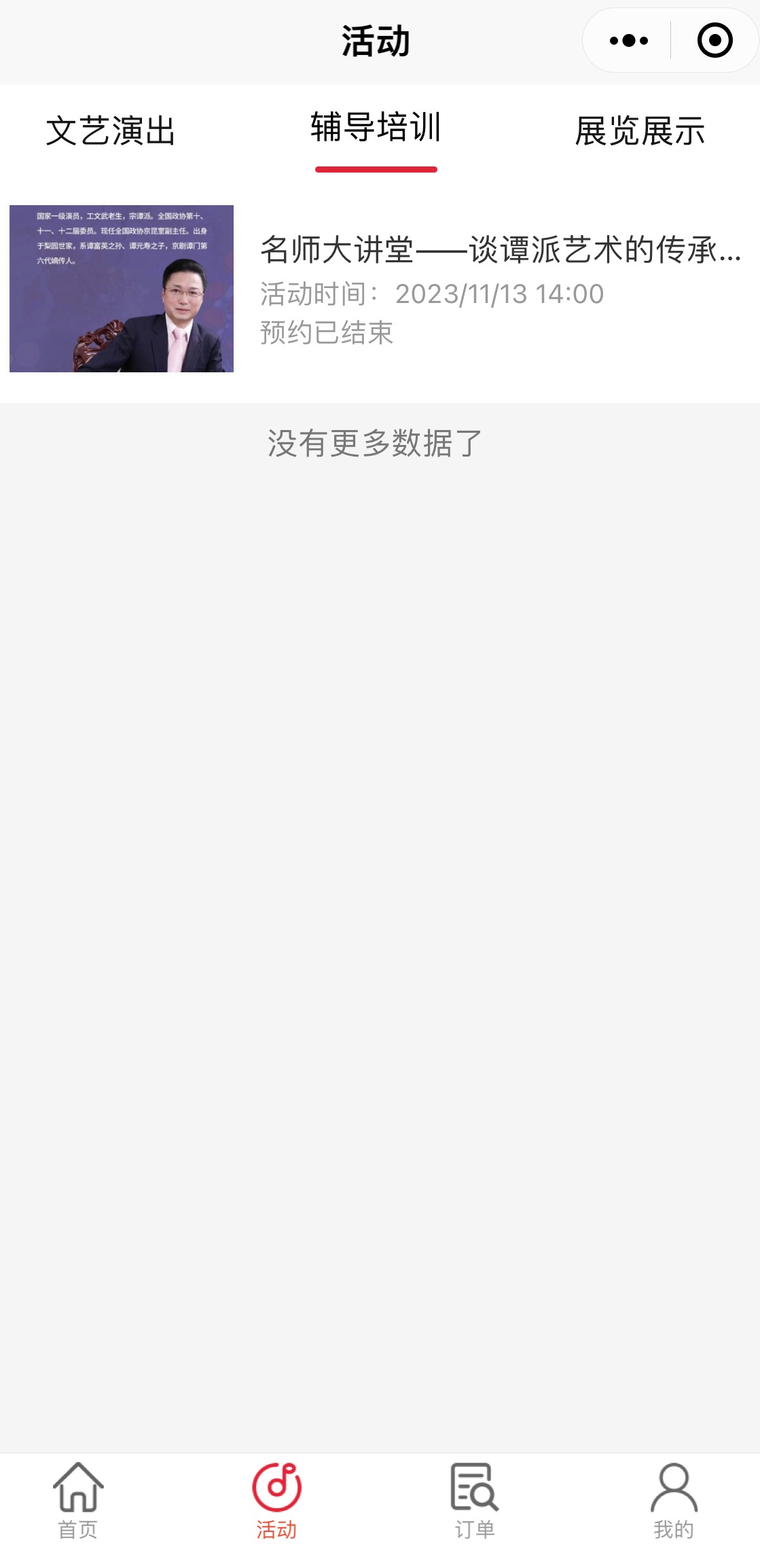Switch to the 展览展示 tab
The height and width of the screenshot is (1568, 760).
pyautogui.click(x=640, y=131)
